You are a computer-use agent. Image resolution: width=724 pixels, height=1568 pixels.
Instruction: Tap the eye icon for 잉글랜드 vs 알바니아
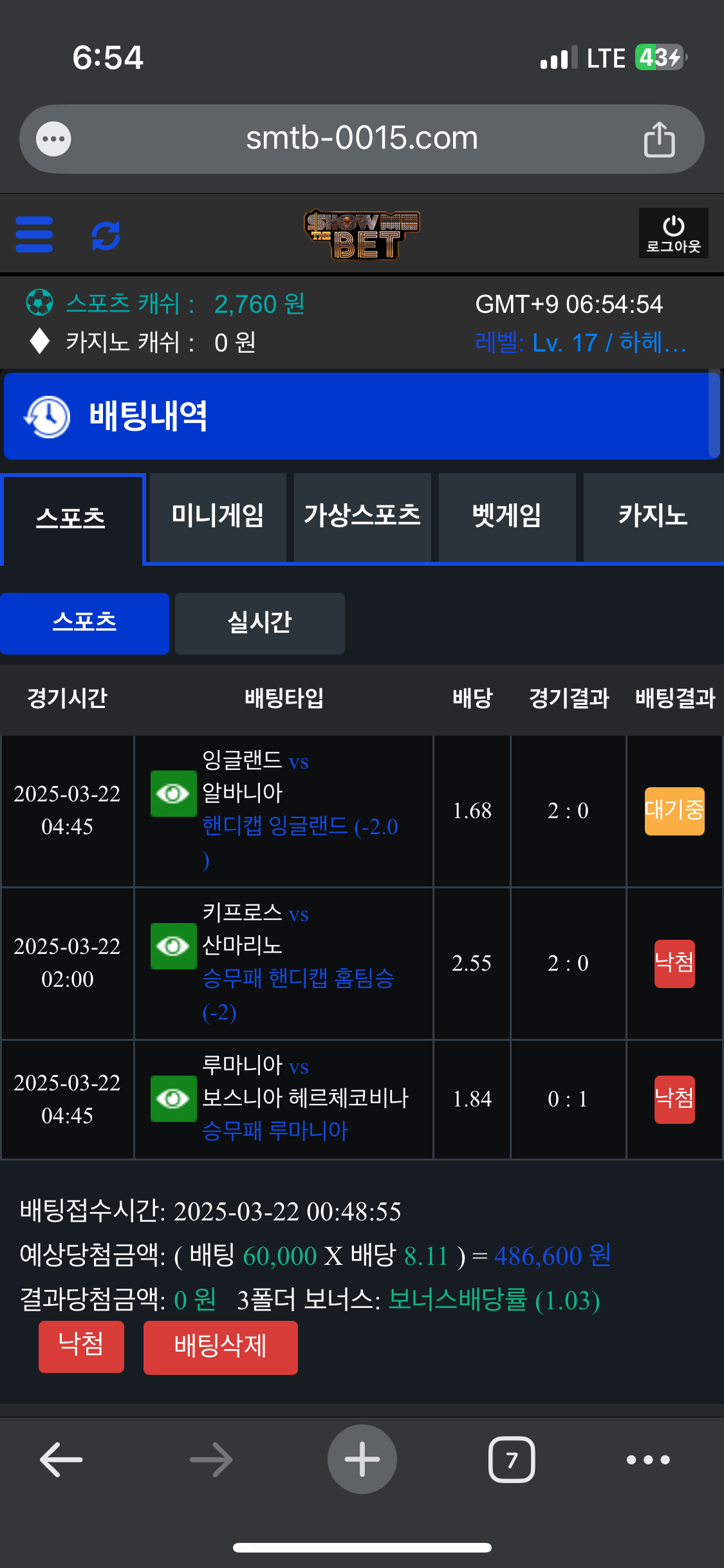point(173,793)
